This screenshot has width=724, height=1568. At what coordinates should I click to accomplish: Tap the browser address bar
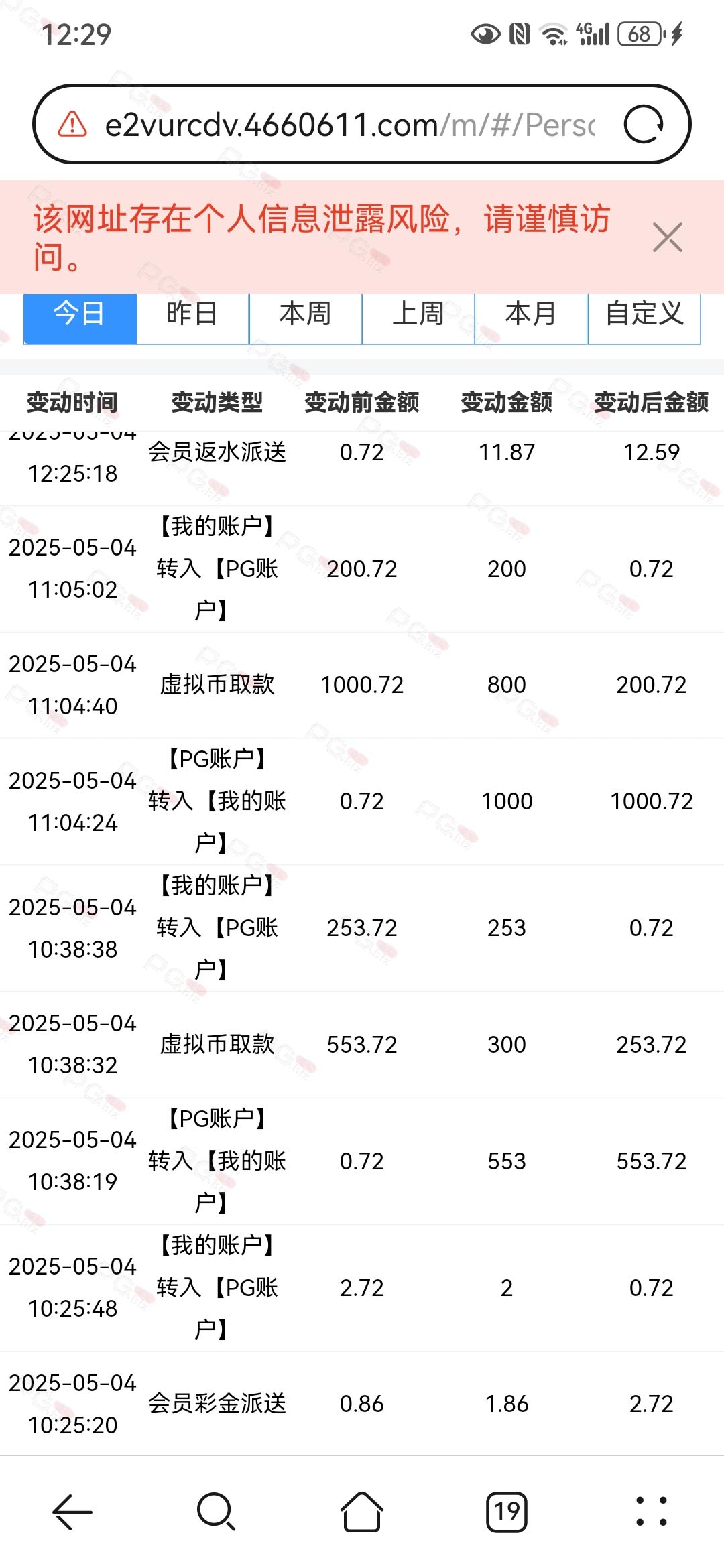click(x=349, y=125)
